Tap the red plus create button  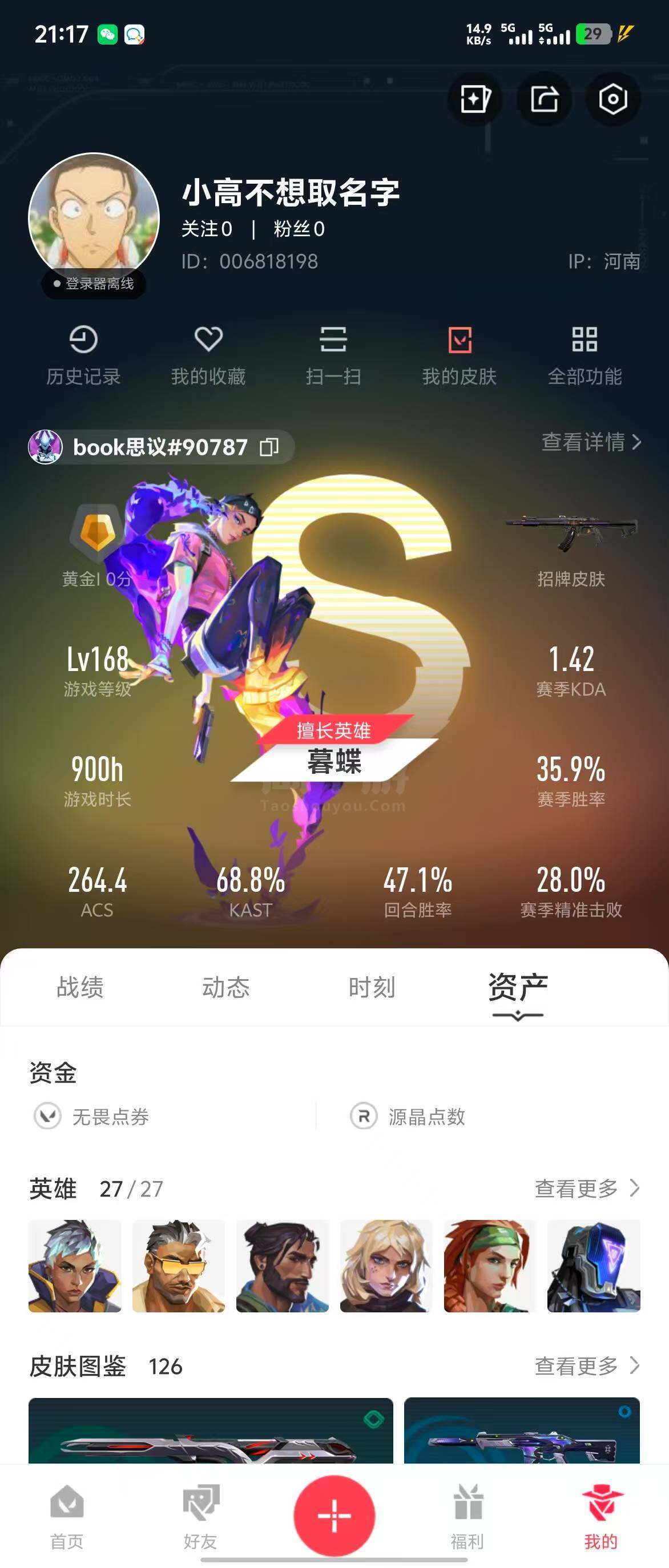[334, 1515]
